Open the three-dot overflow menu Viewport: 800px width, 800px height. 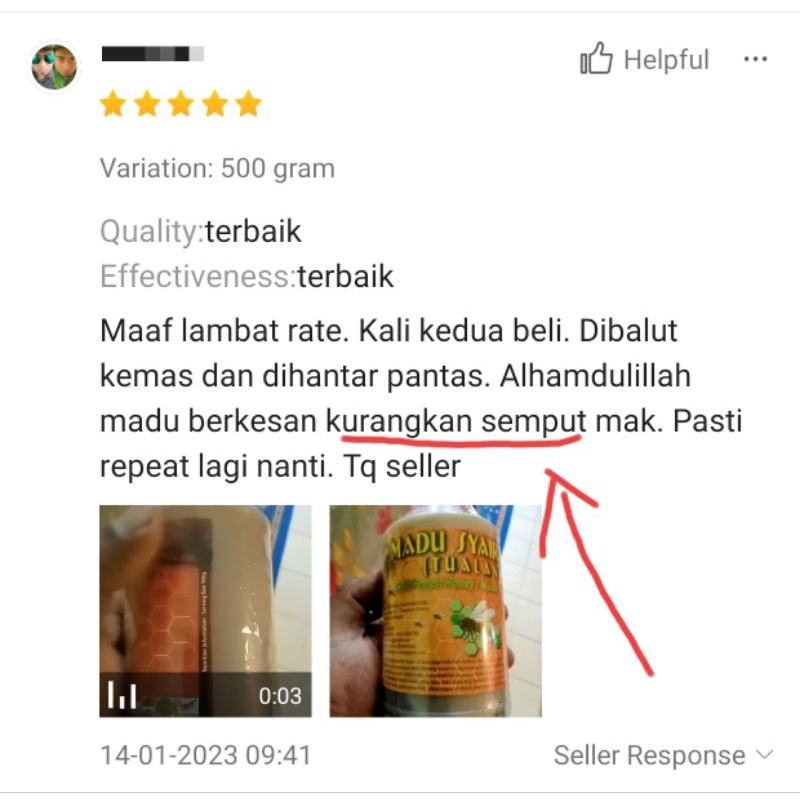click(x=755, y=59)
